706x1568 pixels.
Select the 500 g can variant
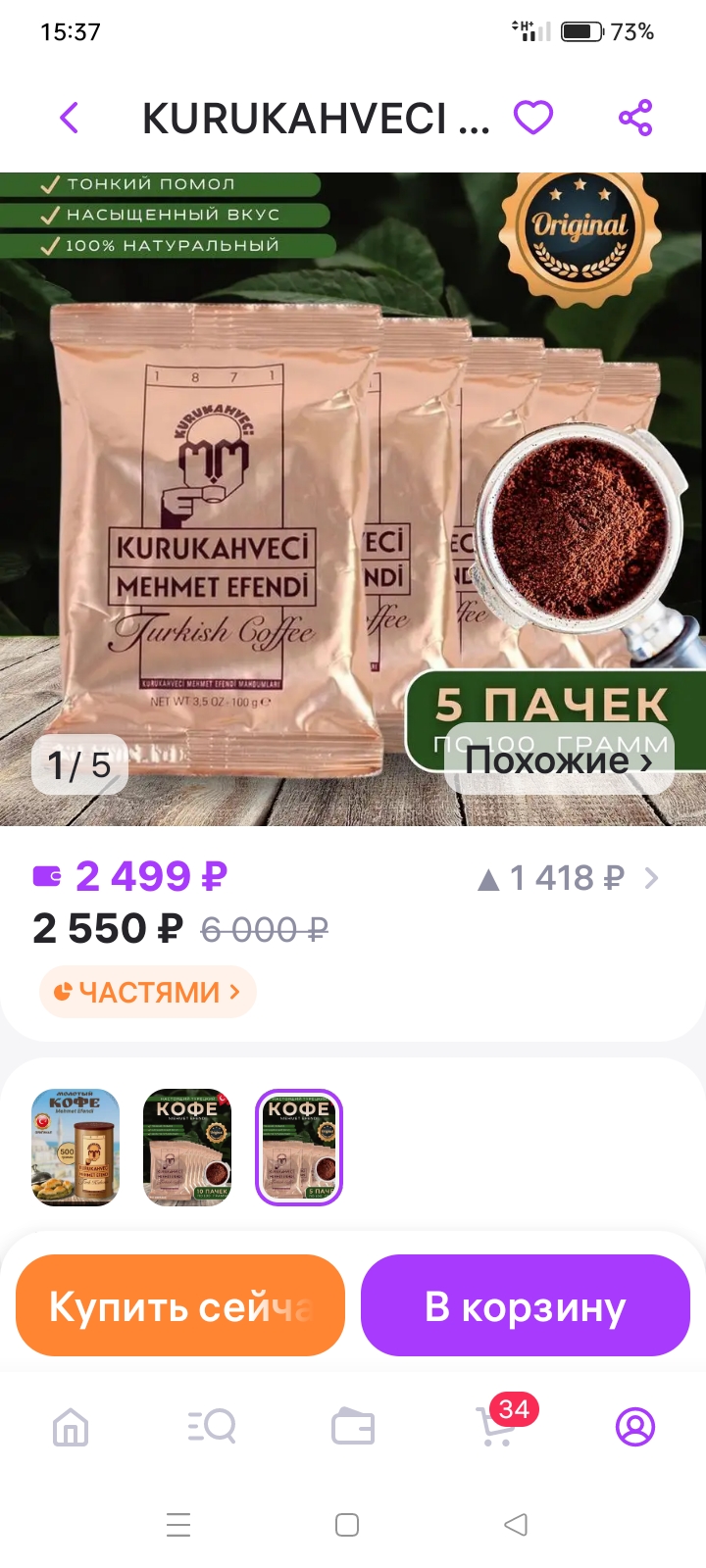pos(76,1147)
